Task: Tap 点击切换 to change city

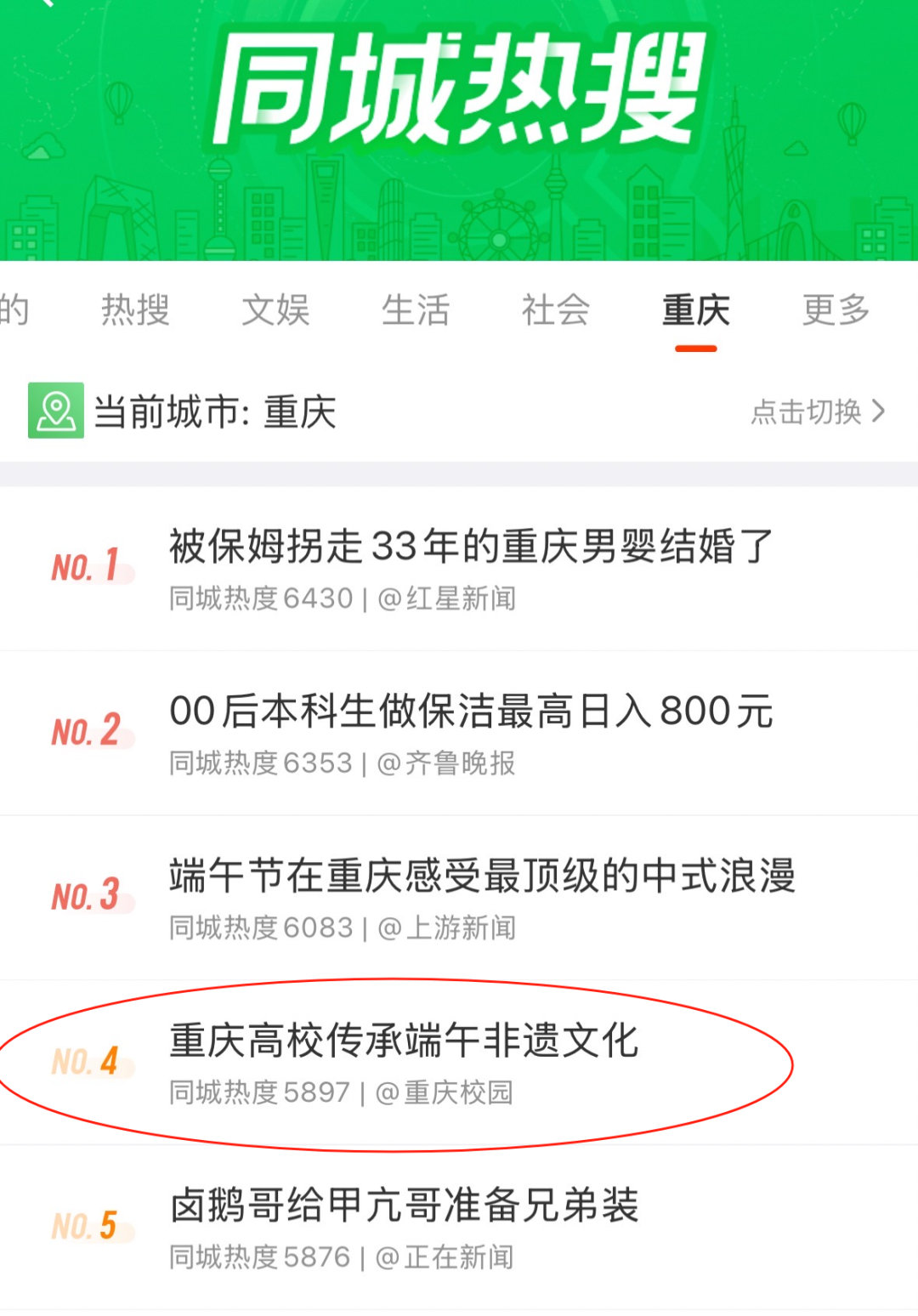Action: tap(818, 411)
